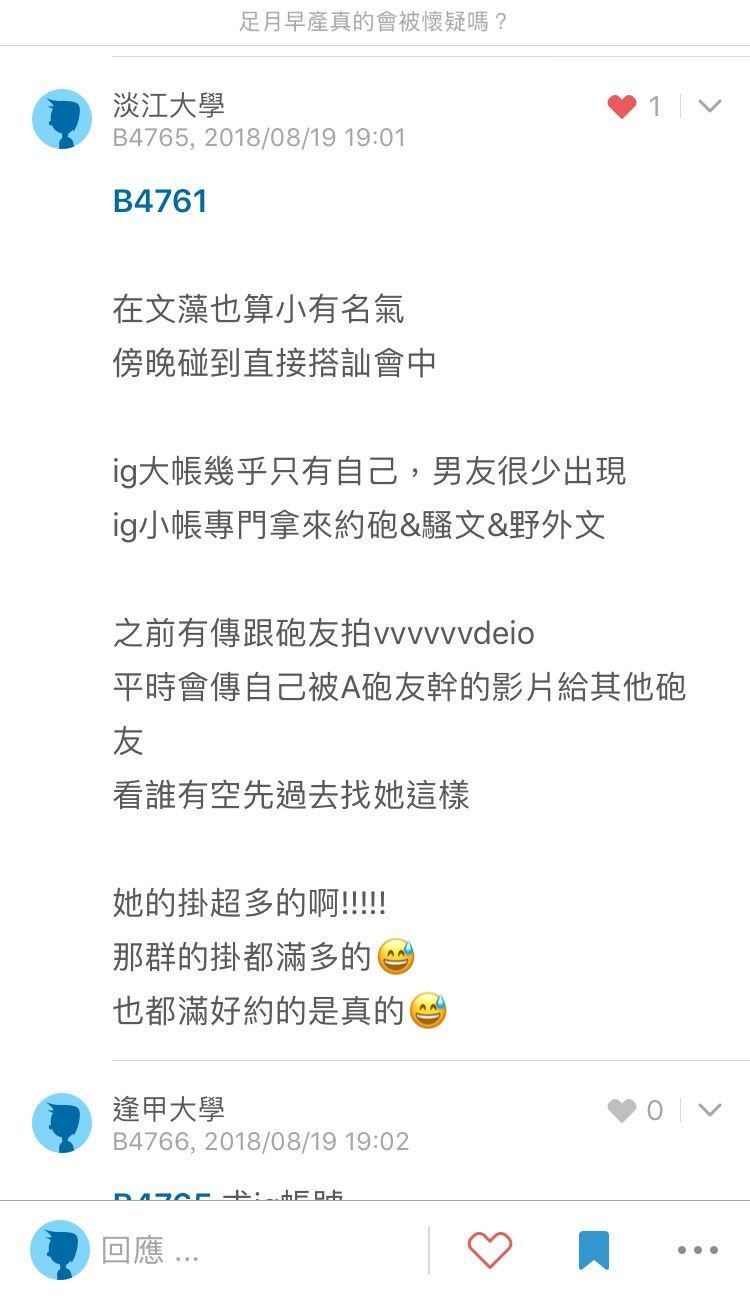Expand the options chevron on comment B4765
Viewport: 750px width, 1300px height.
pos(709,106)
